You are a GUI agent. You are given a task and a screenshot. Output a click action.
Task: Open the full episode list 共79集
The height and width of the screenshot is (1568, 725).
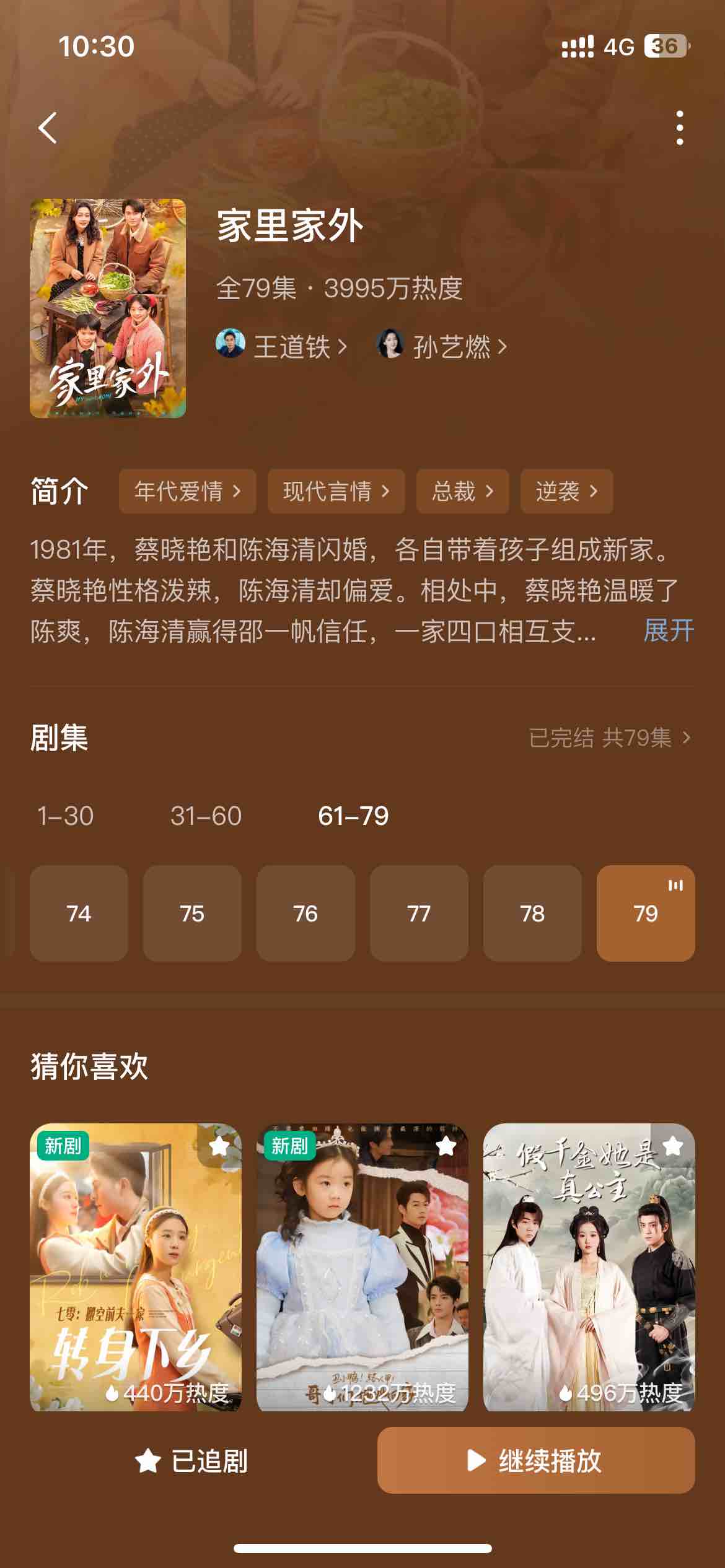[x=610, y=738]
